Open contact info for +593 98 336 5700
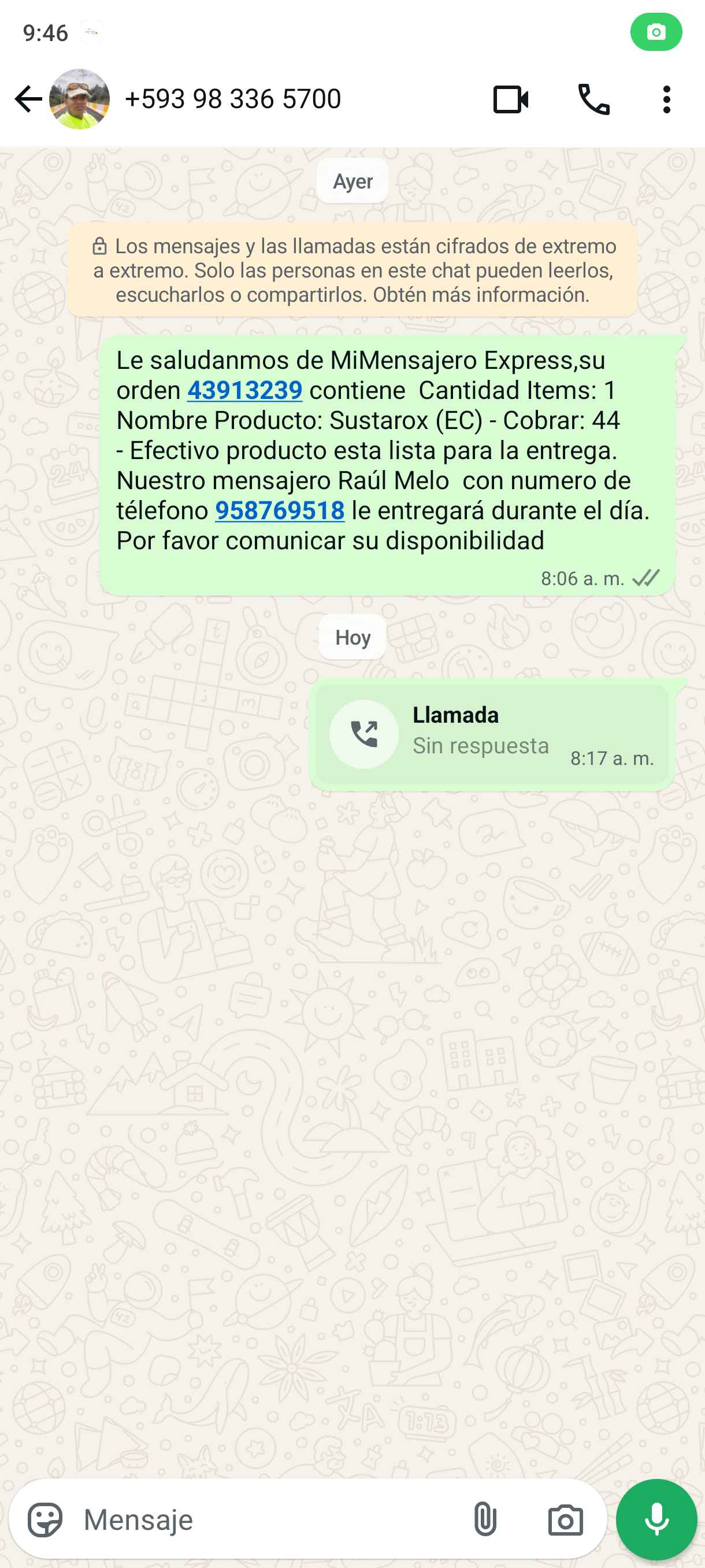 click(232, 99)
